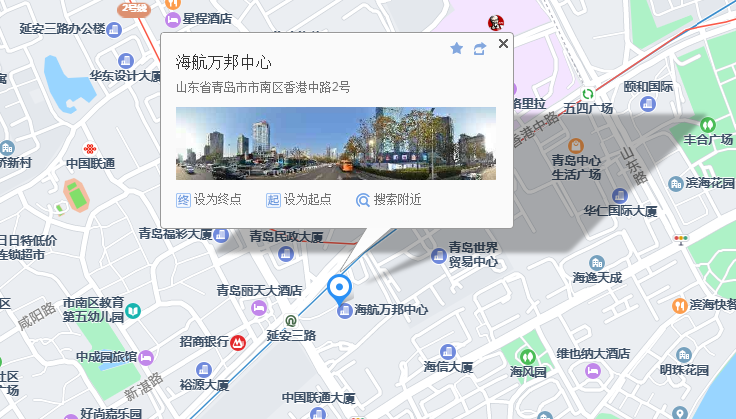This screenshot has height=419, width=736.
Task: Share the 海航万邦中心 location
Action: pos(479,48)
